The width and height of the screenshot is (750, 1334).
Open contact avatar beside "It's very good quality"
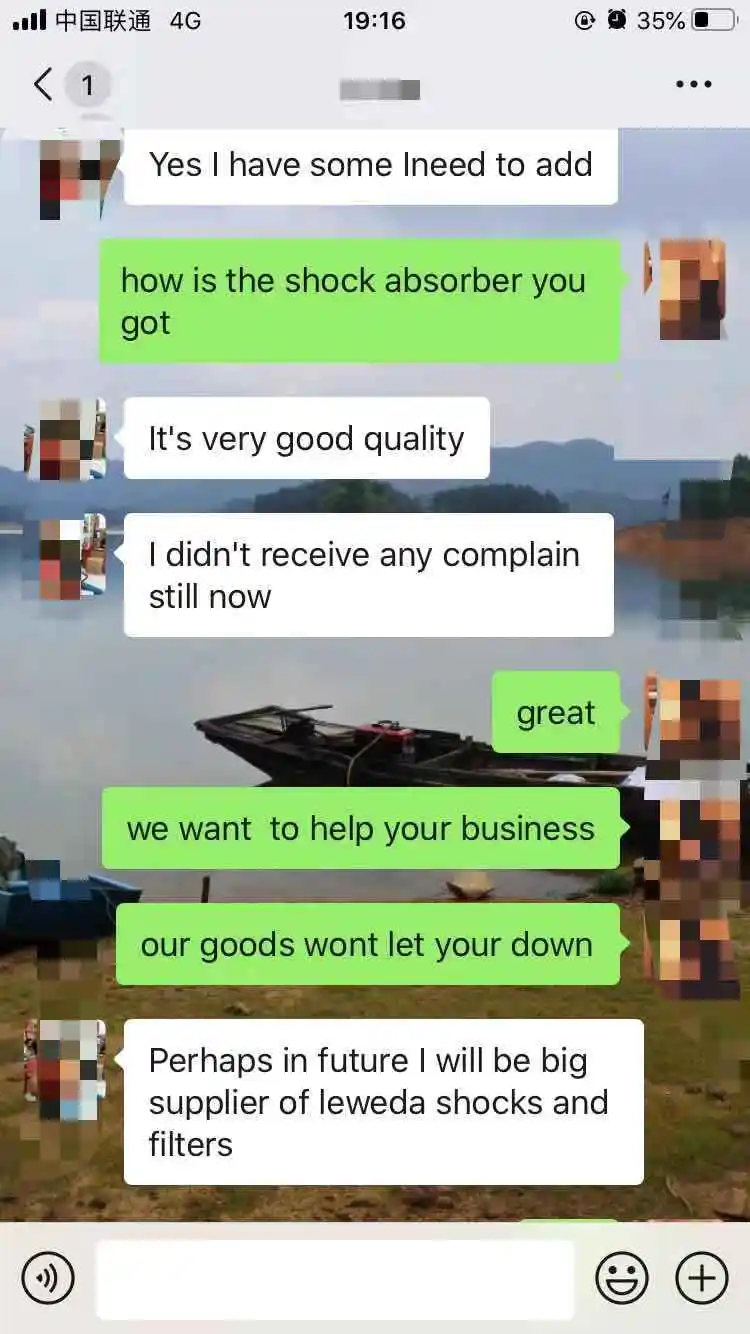[65, 439]
